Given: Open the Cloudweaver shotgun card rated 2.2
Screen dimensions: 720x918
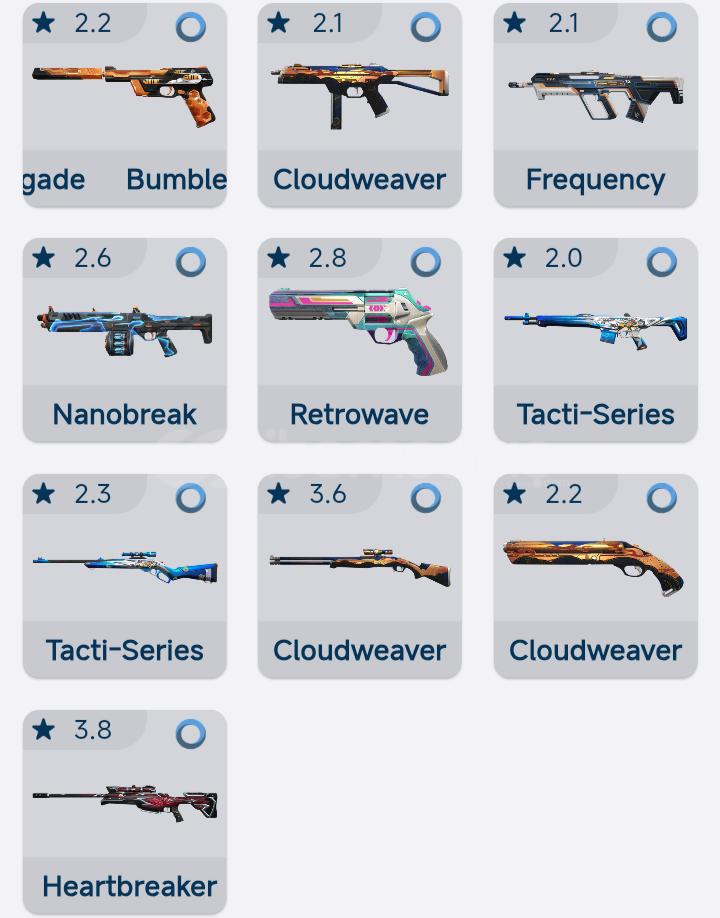Looking at the screenshot, I should [595, 576].
